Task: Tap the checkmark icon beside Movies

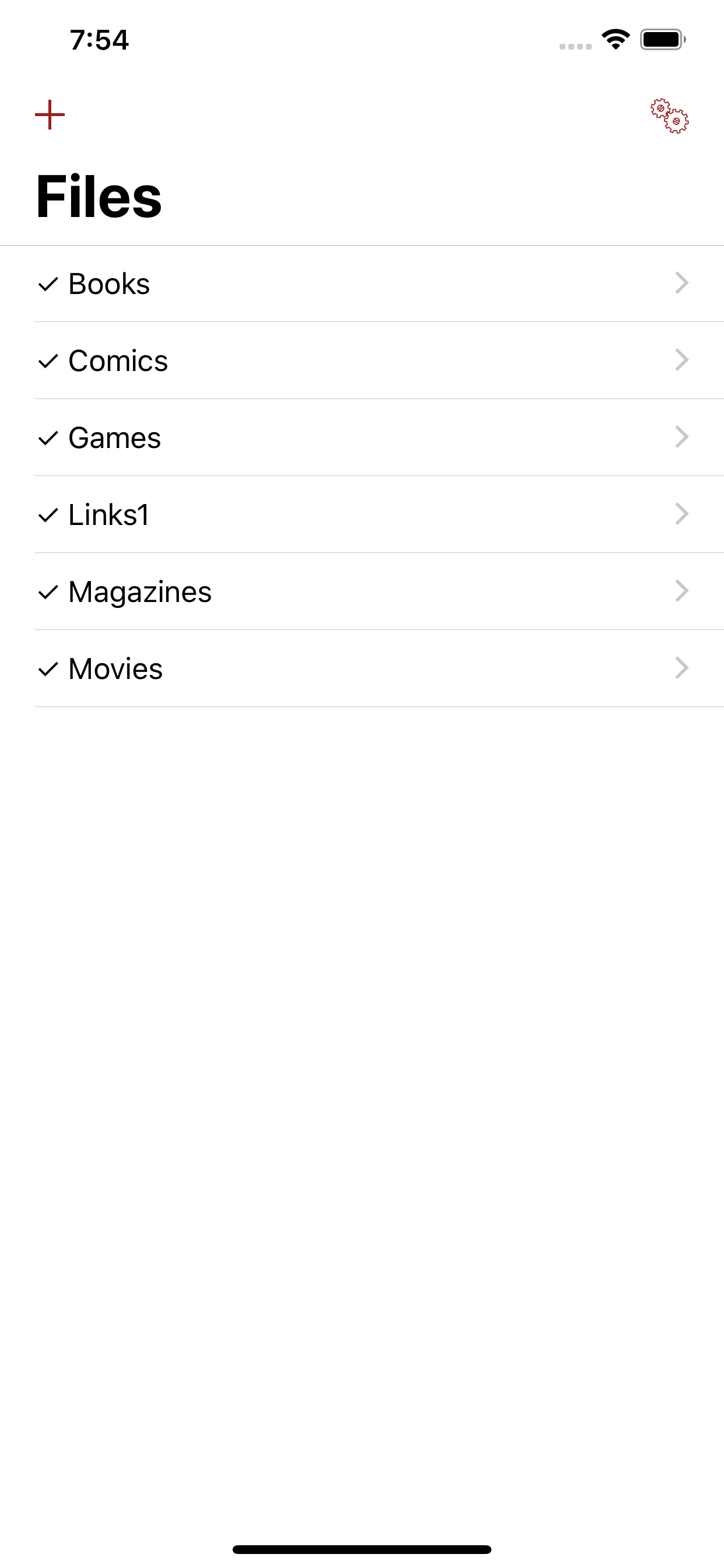Action: pos(48,668)
